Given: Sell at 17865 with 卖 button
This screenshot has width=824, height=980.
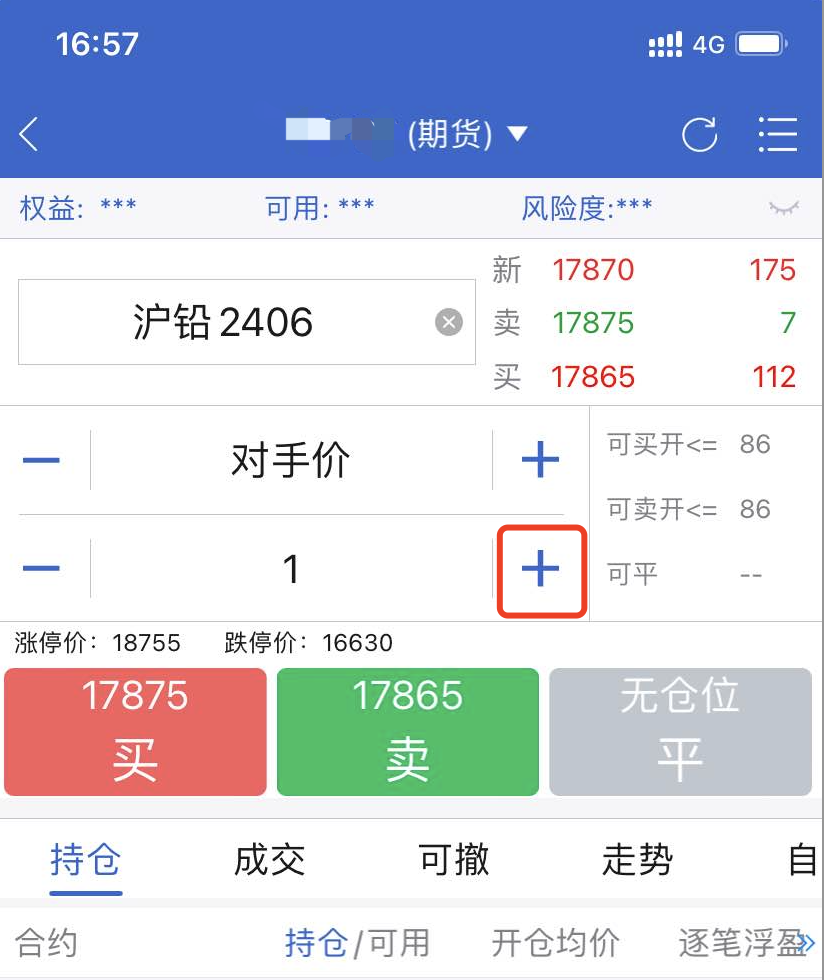Looking at the screenshot, I should click(407, 732).
